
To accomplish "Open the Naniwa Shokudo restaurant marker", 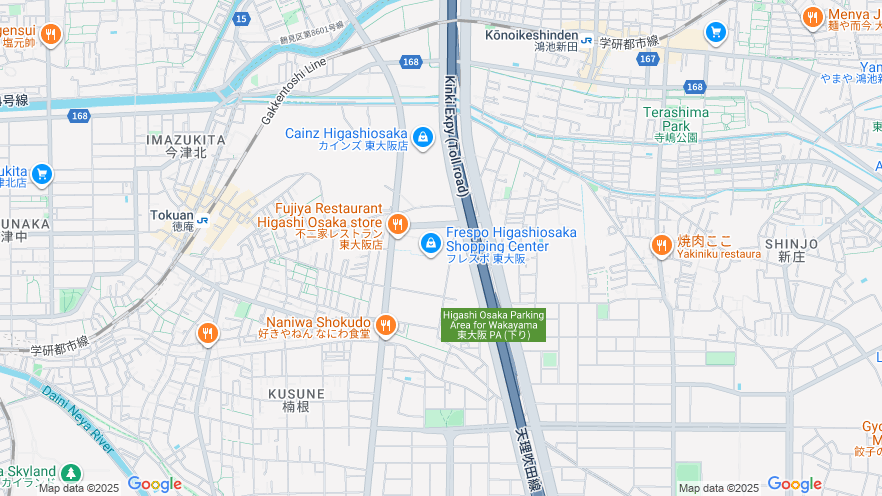I will (385, 325).
